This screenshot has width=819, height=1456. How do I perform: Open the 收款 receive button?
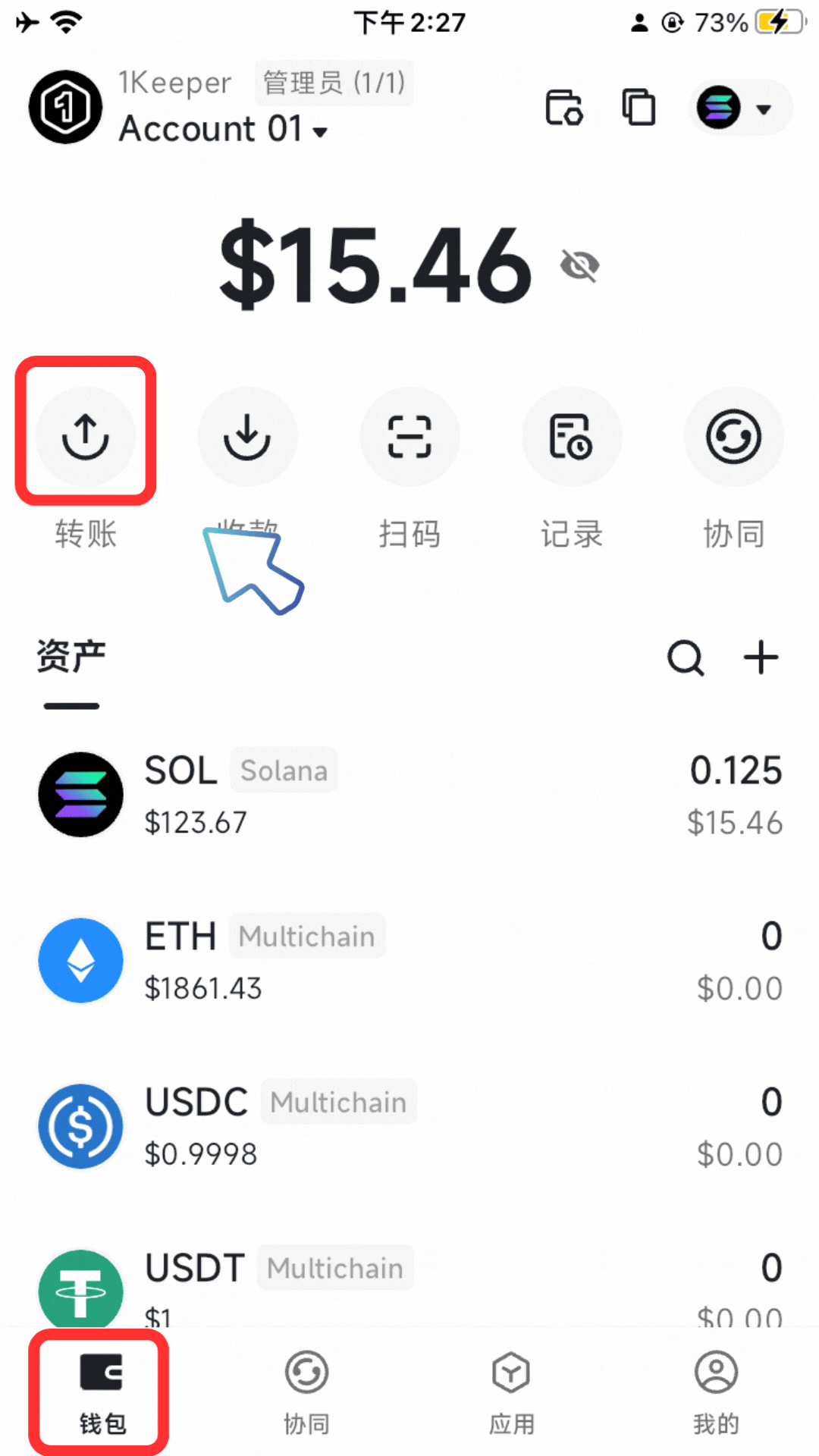click(247, 436)
